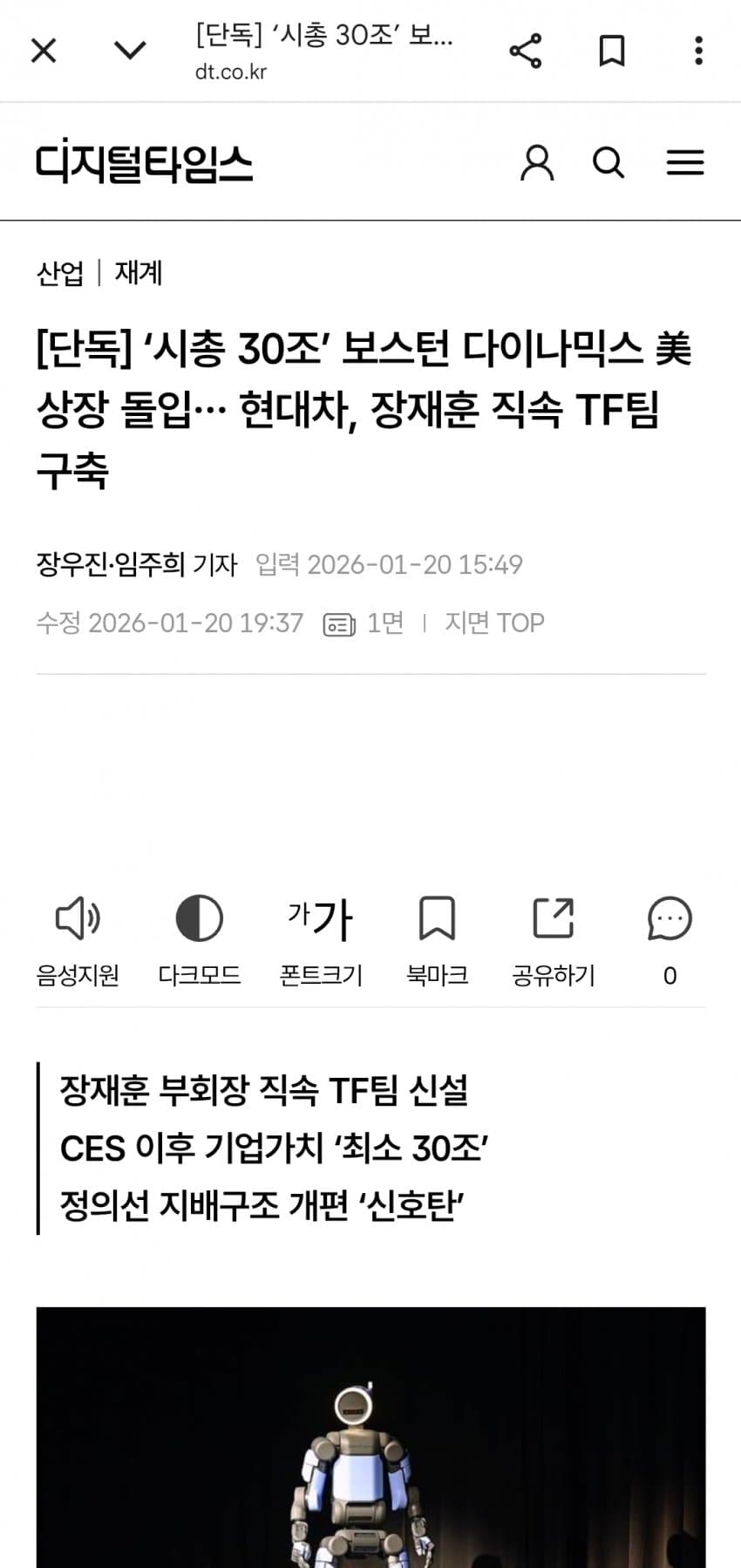The image size is (741, 1568).
Task: Open the 산업 category
Action: point(60,273)
